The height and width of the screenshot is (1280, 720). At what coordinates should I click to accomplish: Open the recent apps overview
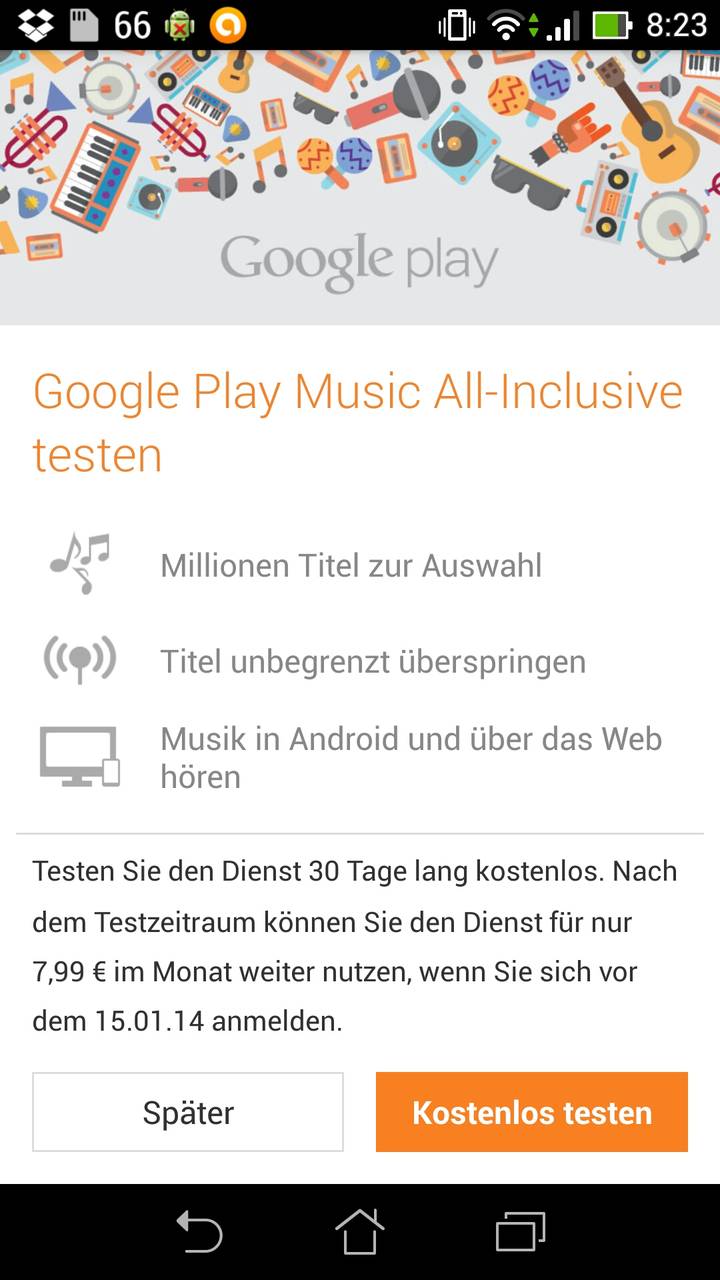coord(521,1232)
